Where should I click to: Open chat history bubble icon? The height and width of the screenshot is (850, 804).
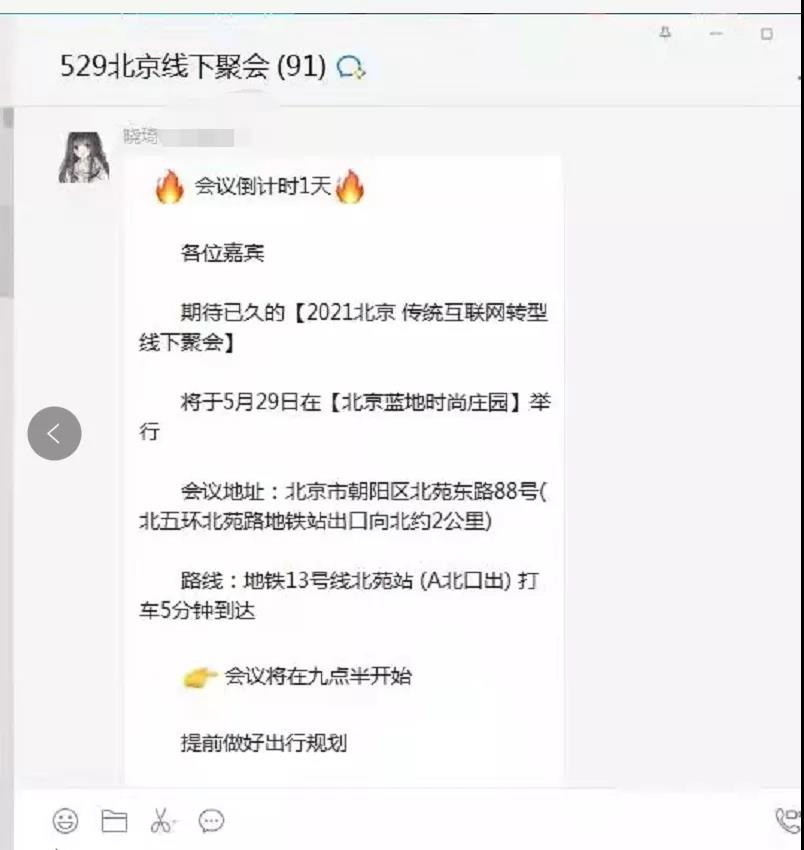pyautogui.click(x=211, y=821)
